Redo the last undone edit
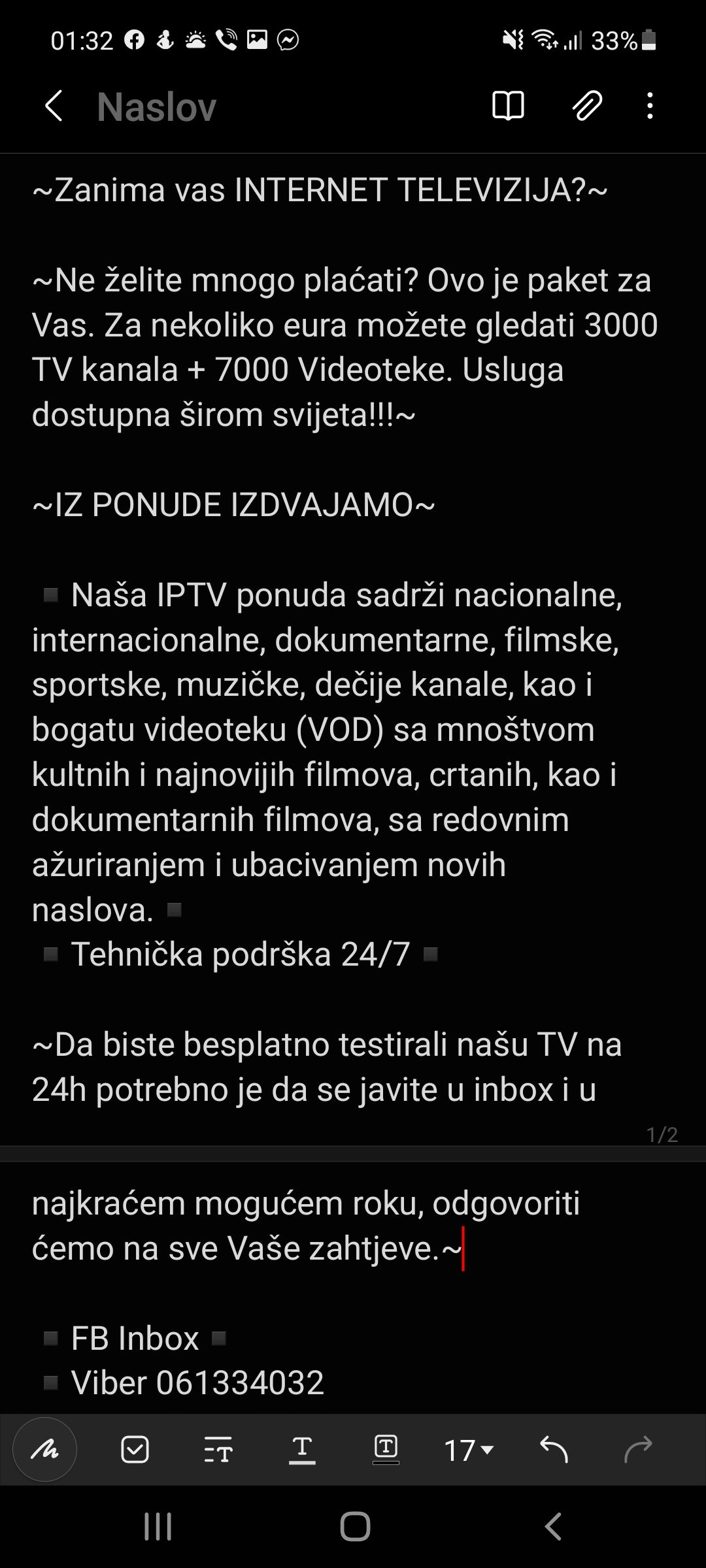This screenshot has width=706, height=1568. [638, 1450]
